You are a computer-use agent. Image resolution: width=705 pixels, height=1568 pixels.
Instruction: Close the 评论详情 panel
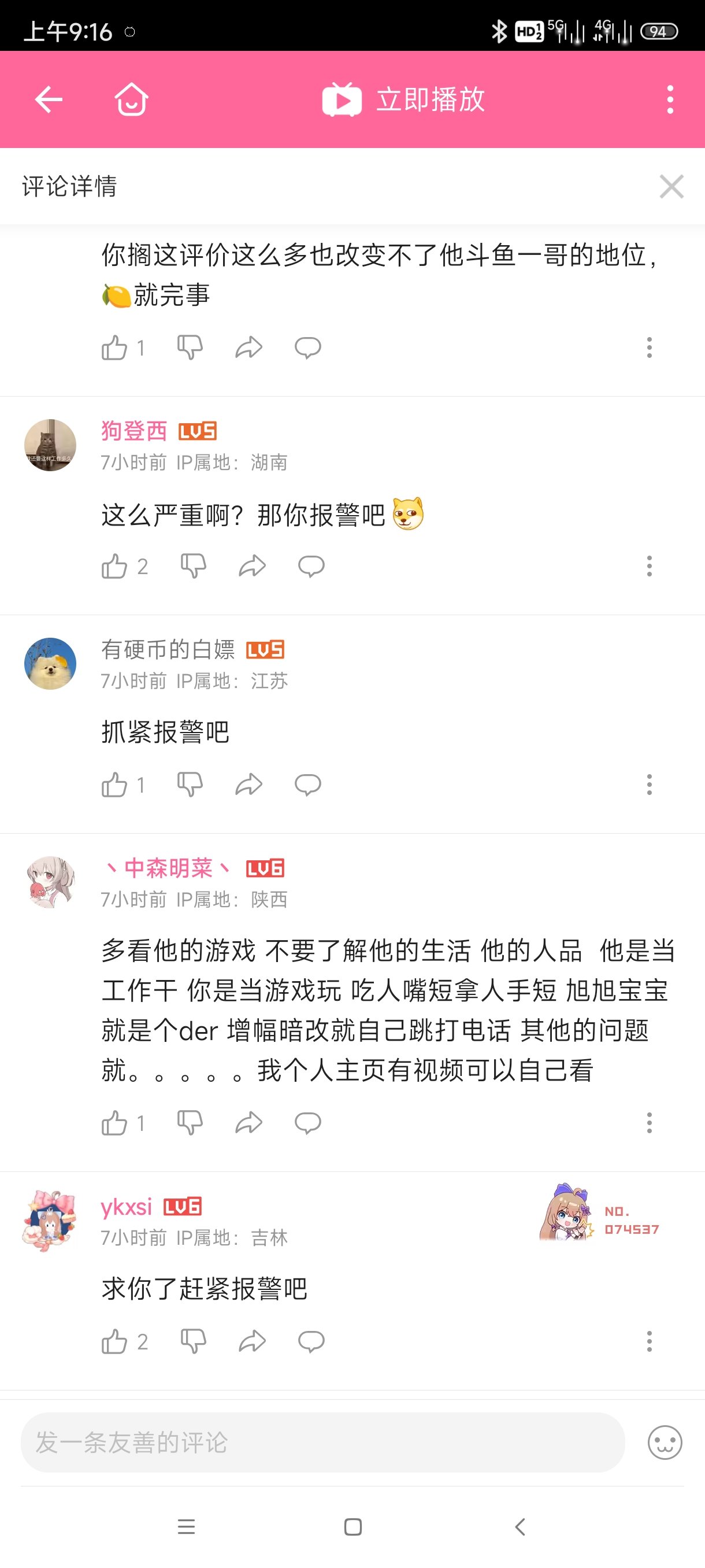(x=671, y=186)
